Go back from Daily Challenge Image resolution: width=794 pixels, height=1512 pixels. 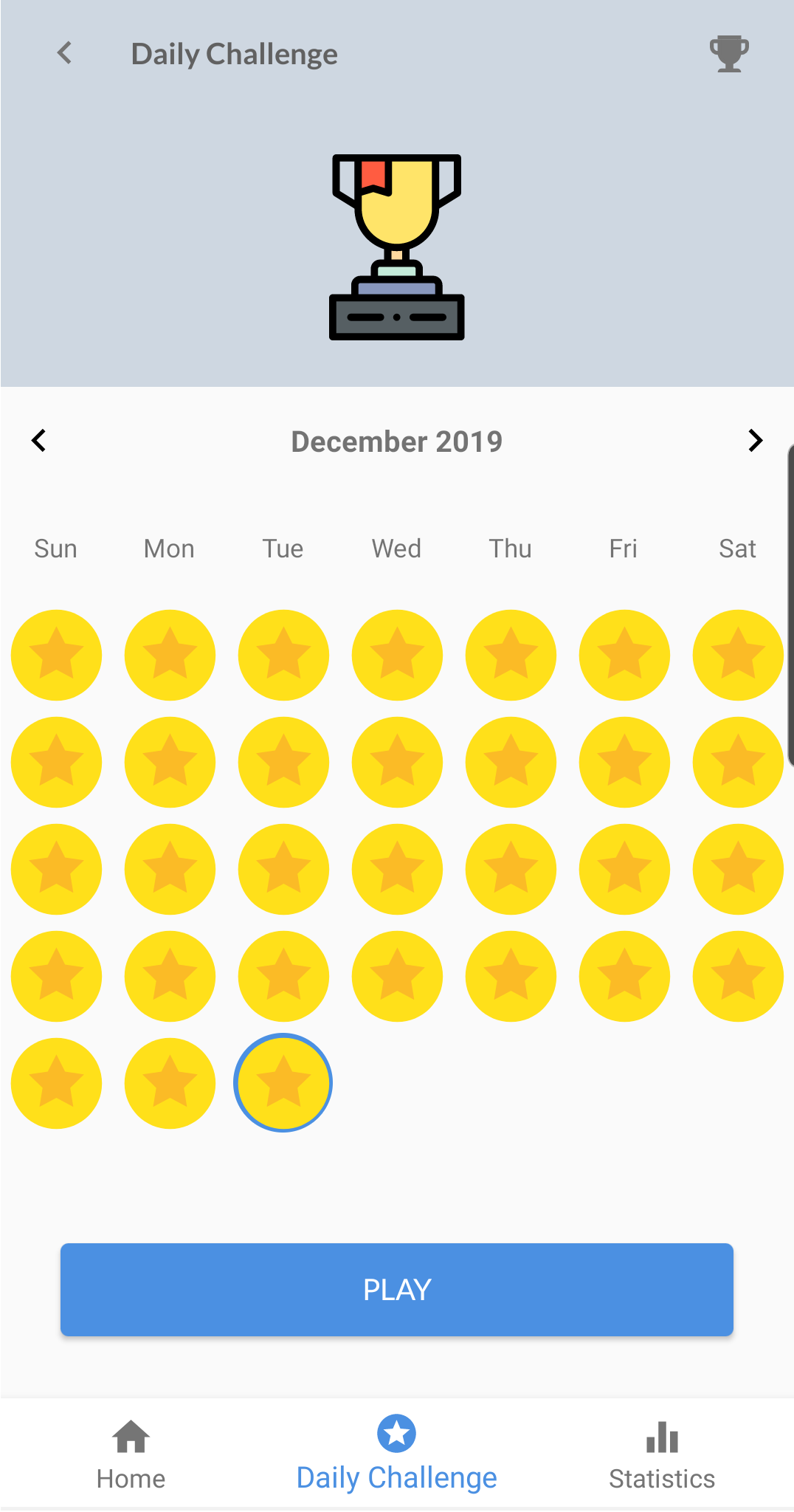coord(65,53)
